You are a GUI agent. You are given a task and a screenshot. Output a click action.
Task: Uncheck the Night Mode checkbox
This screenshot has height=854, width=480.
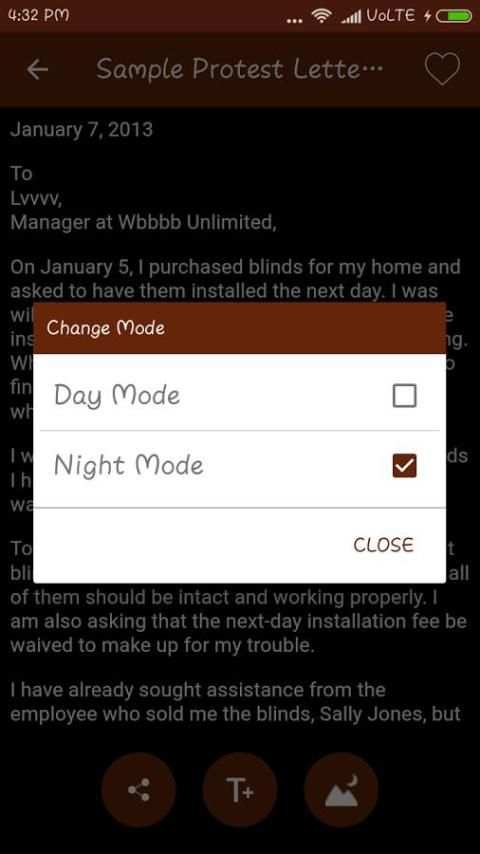point(404,466)
